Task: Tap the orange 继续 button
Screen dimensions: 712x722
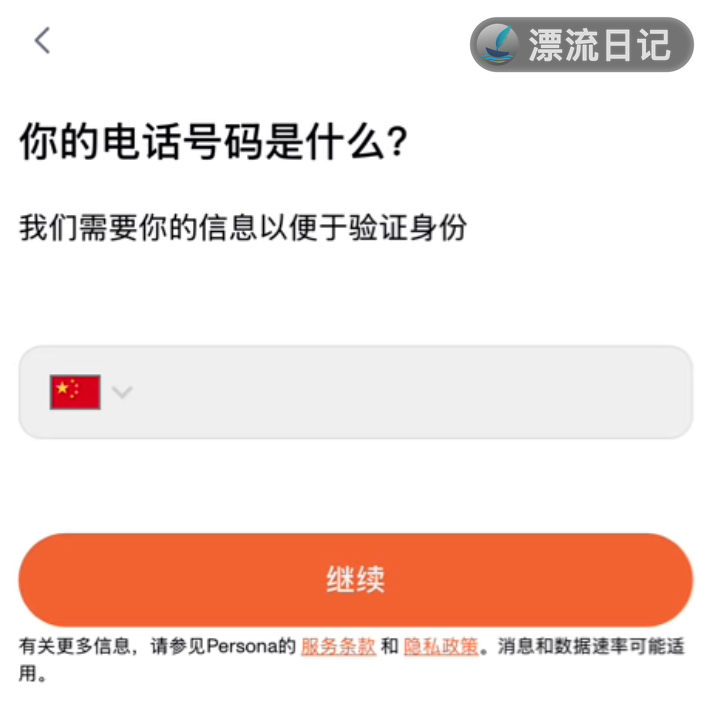Action: point(355,580)
